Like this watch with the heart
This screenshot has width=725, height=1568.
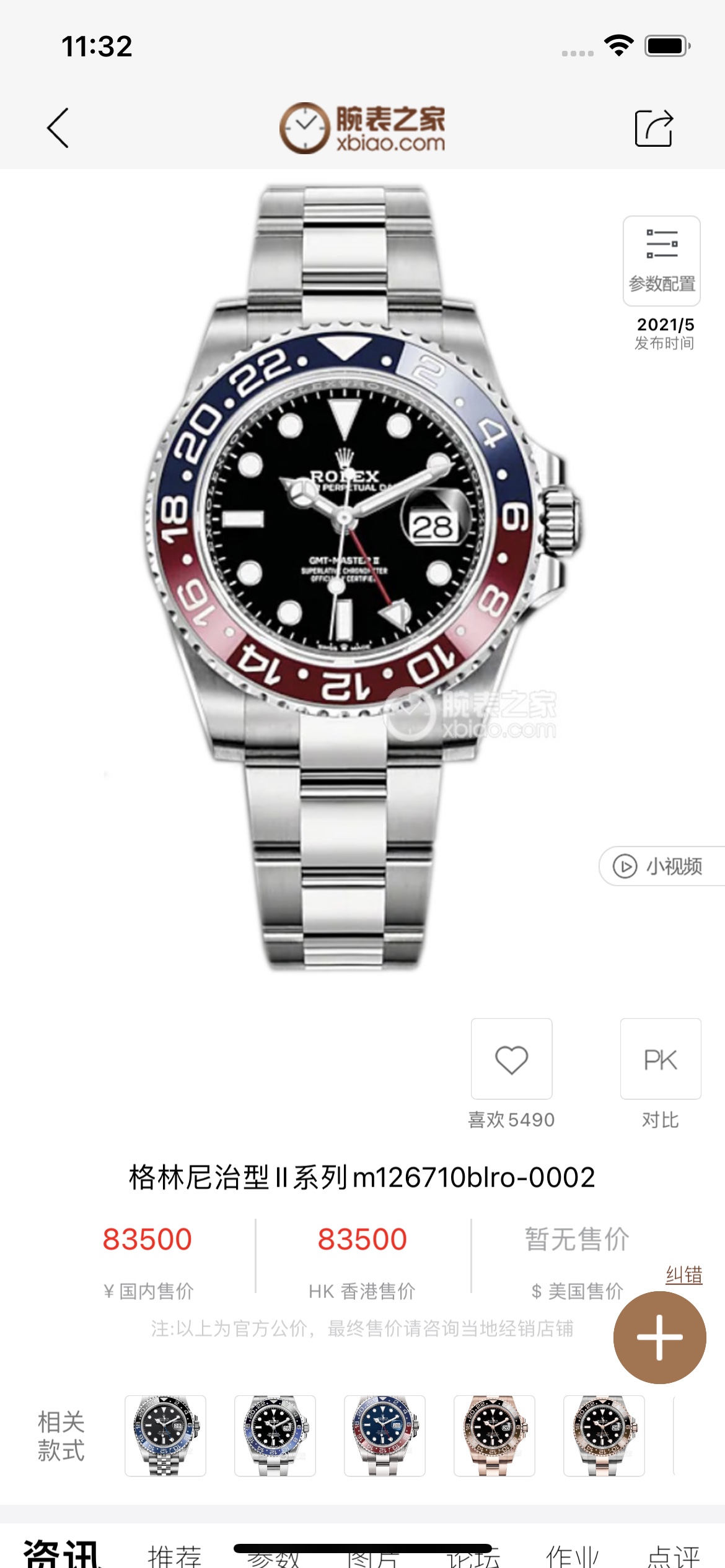click(511, 1059)
